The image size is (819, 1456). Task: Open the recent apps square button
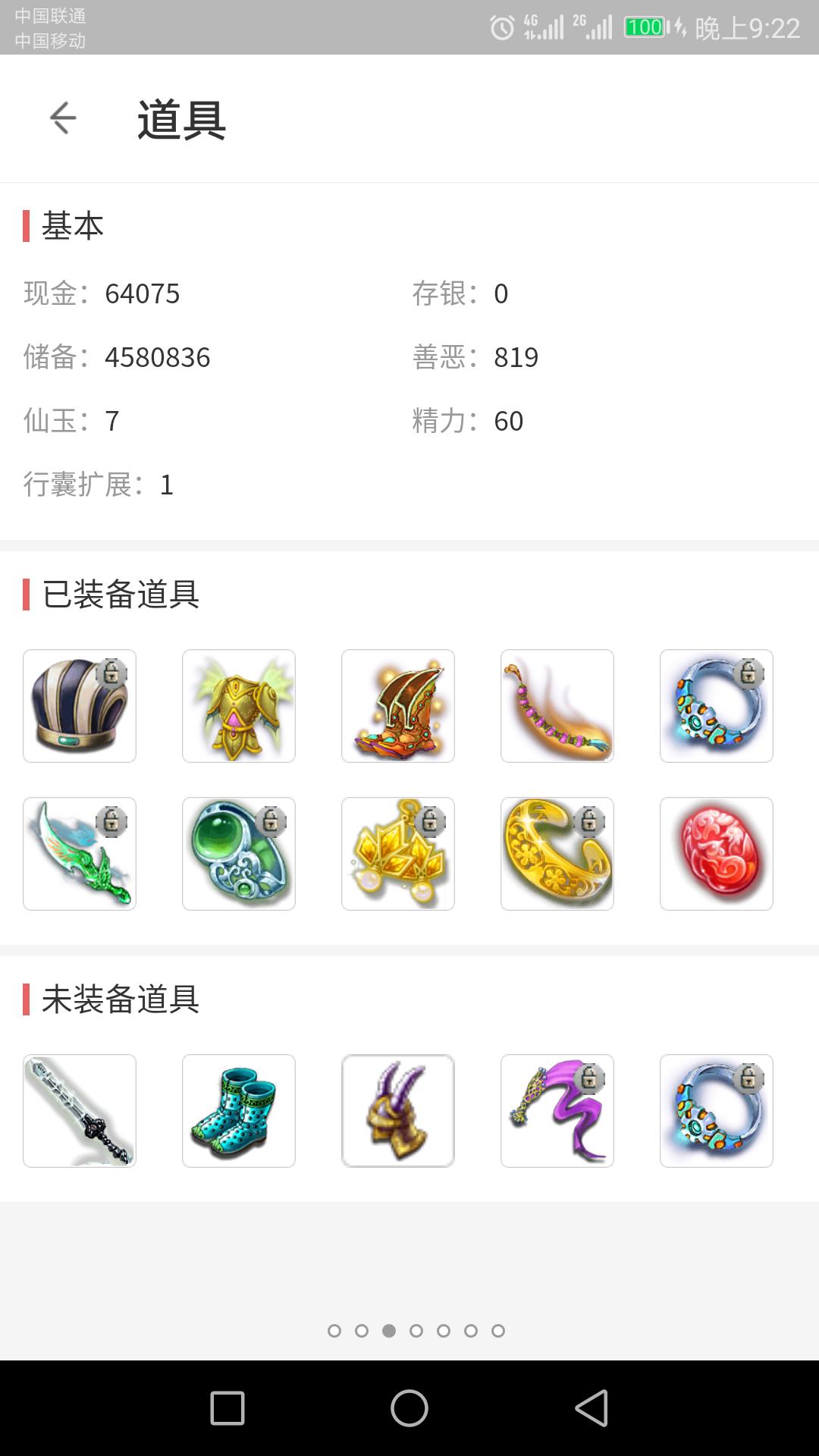227,1408
